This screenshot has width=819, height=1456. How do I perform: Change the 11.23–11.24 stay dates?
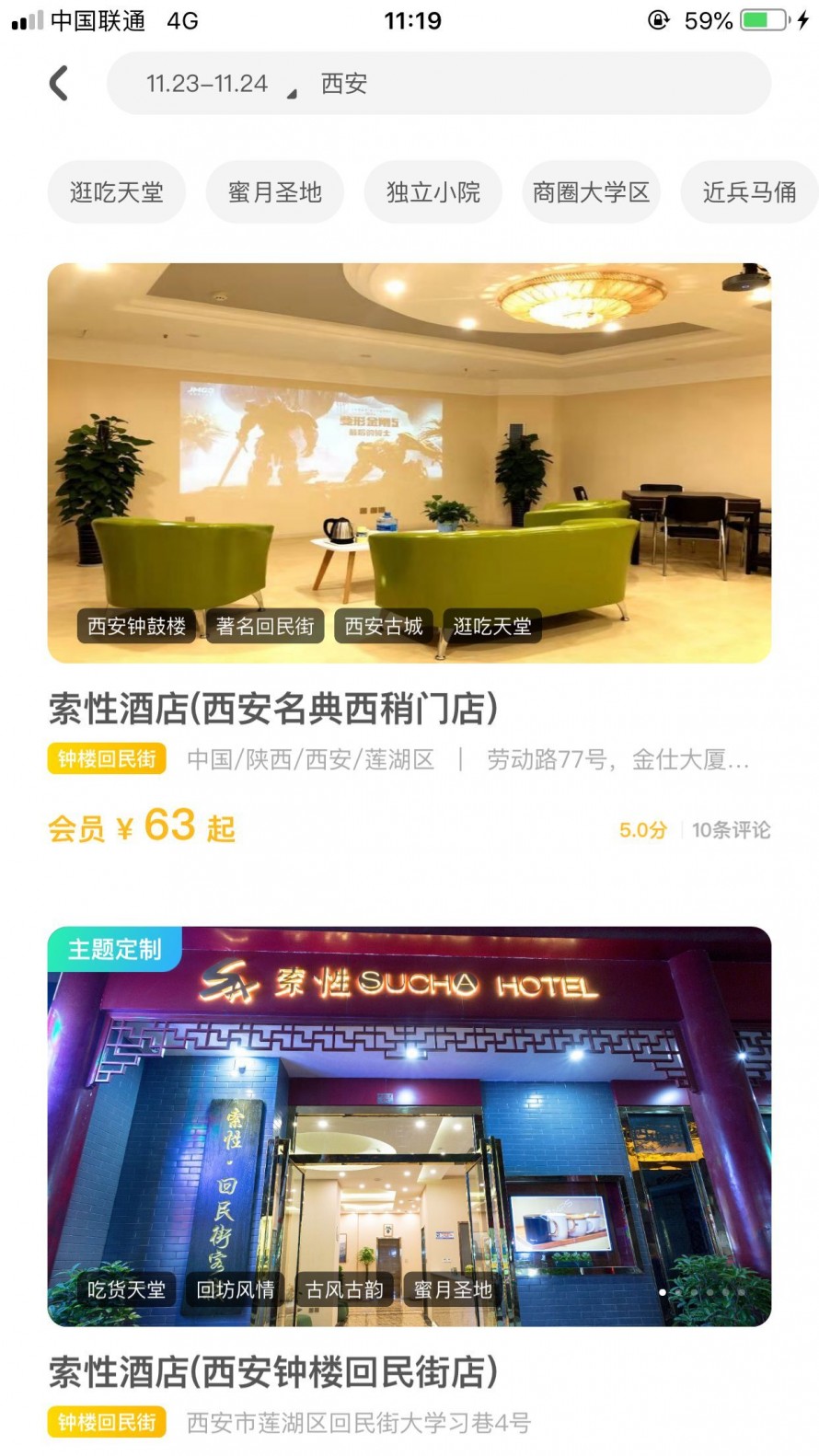coord(208,84)
